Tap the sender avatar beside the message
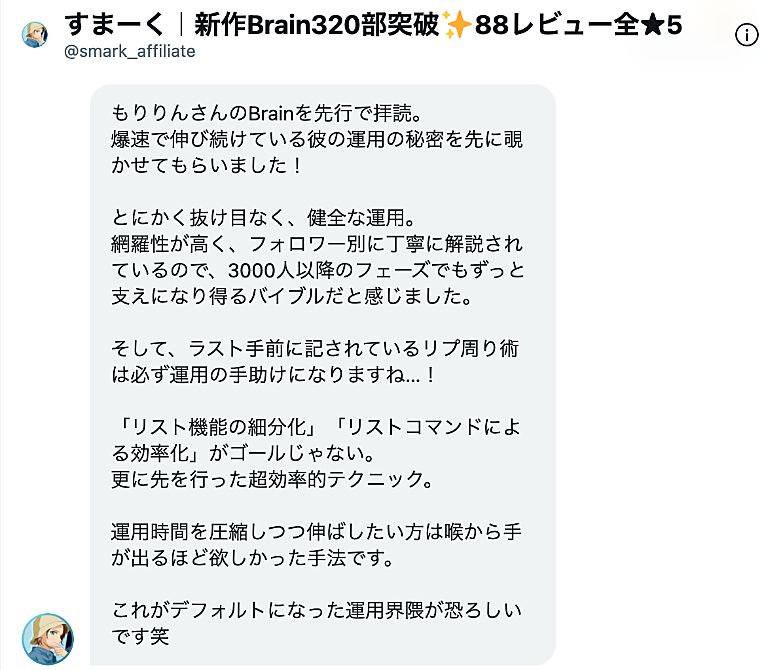The height and width of the screenshot is (670, 783). pyautogui.click(x=47, y=638)
